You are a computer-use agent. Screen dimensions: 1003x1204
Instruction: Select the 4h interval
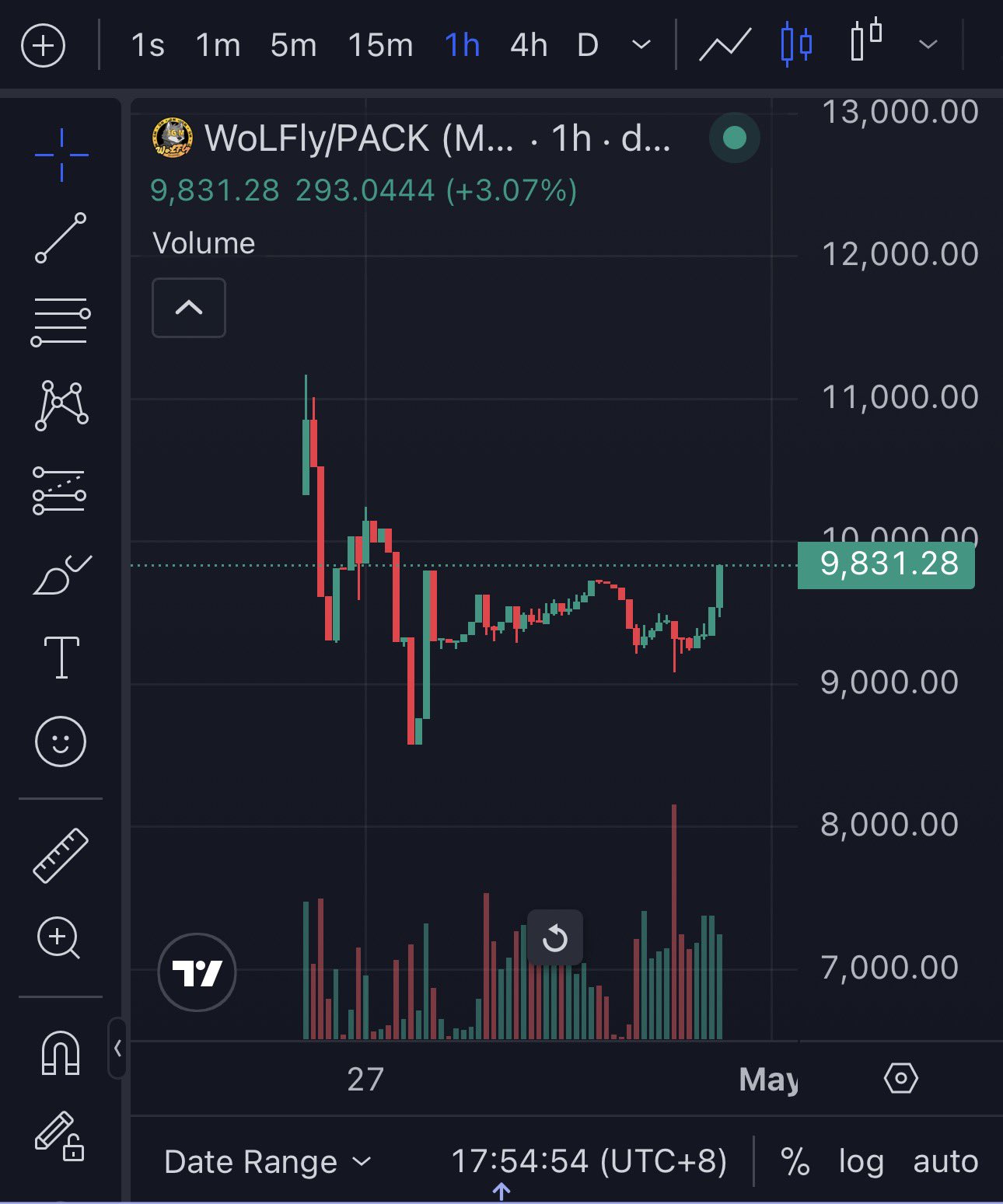529,46
